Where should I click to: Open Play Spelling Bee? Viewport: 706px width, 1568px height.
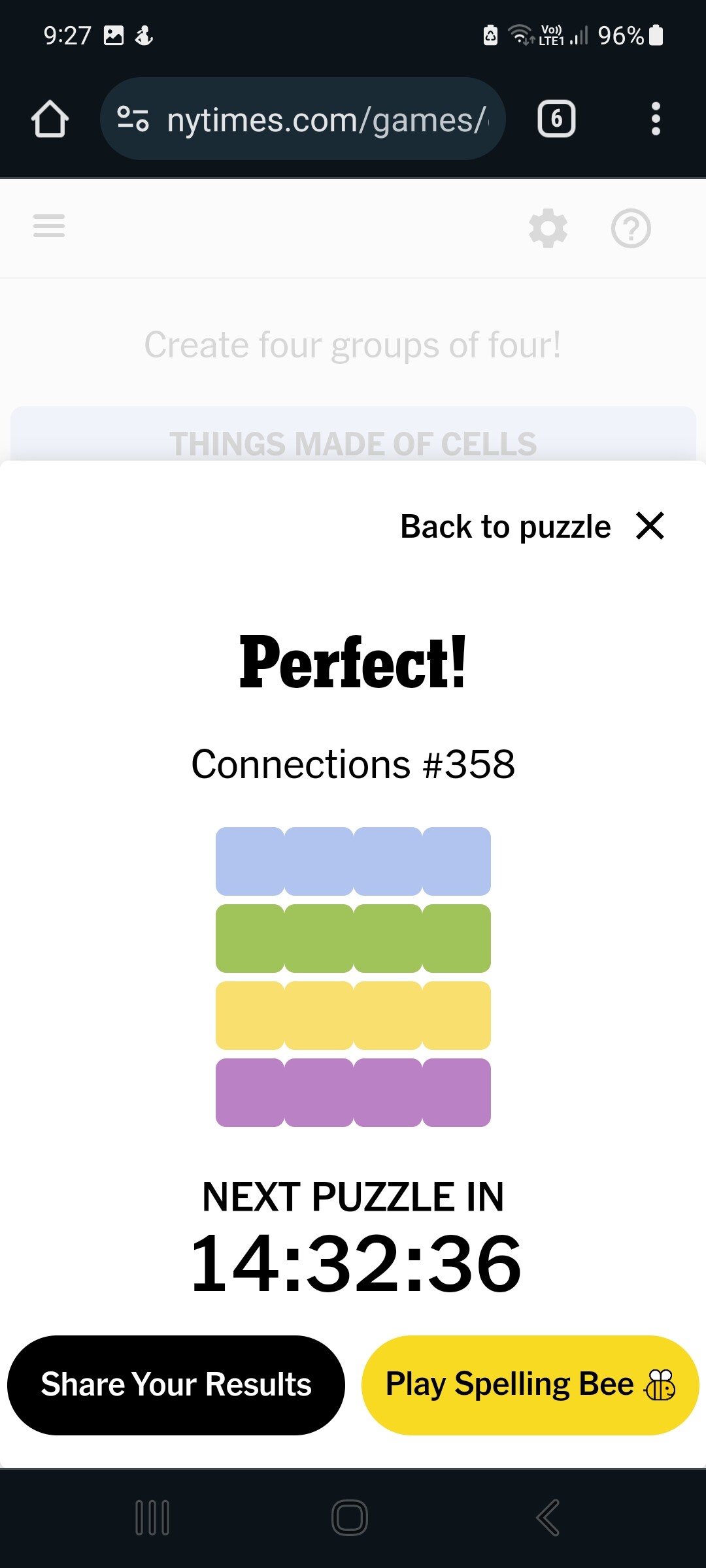(x=530, y=1385)
